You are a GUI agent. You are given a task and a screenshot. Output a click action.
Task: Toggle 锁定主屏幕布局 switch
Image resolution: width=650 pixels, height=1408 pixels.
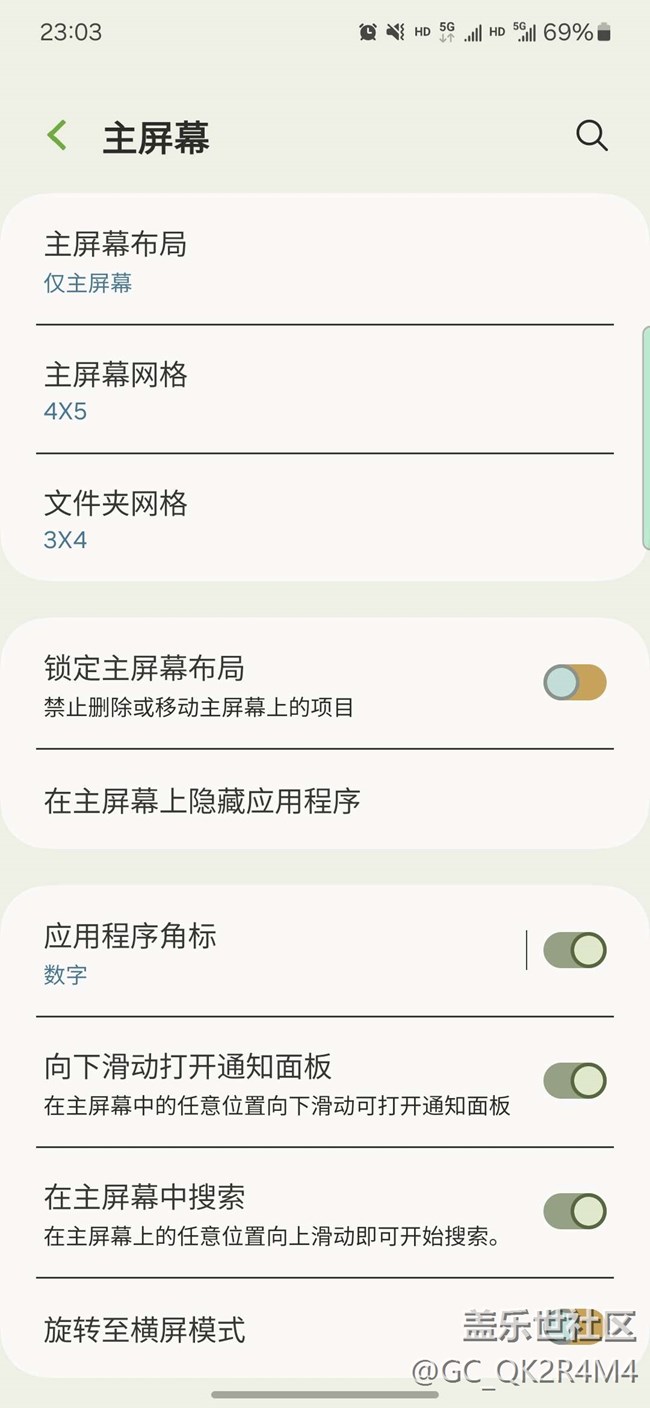point(575,683)
